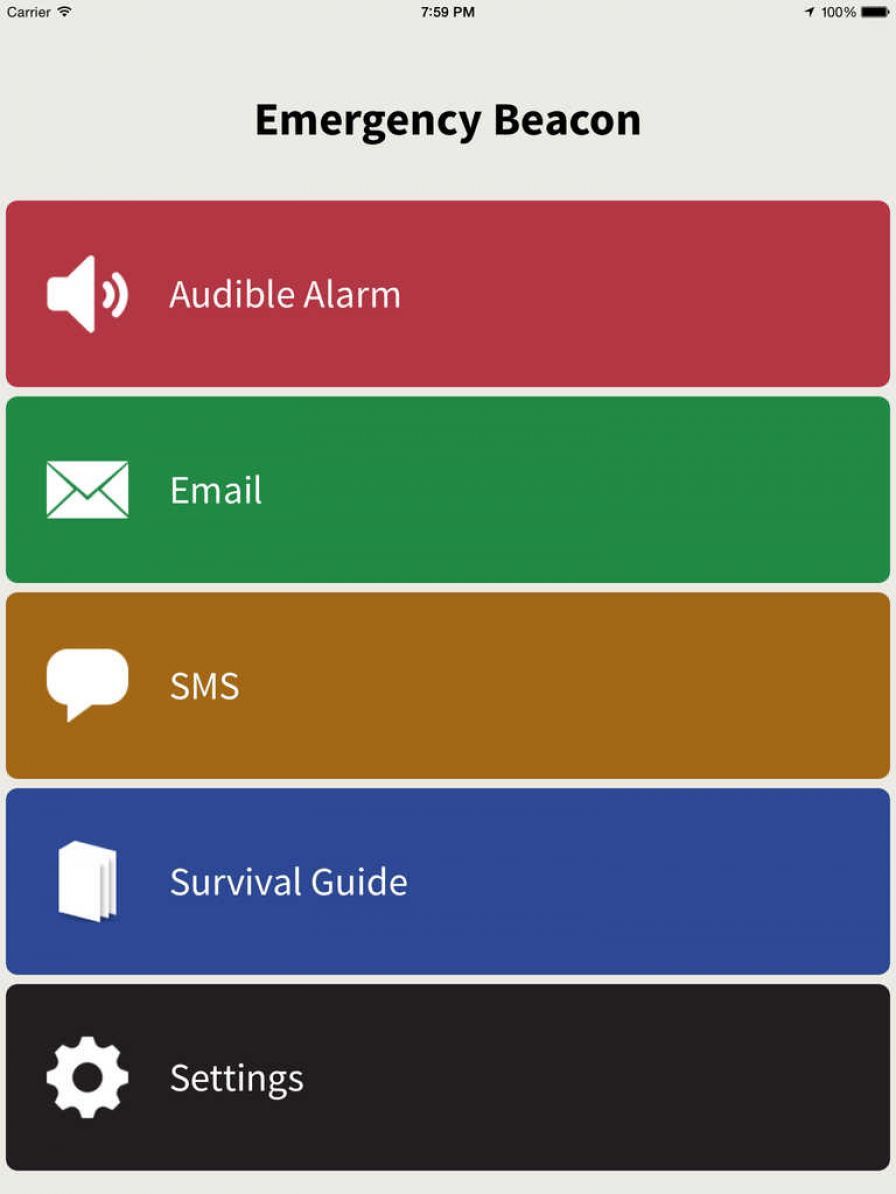896x1194 pixels.
Task: Activate the Audible Alarm
Action: (x=447, y=294)
